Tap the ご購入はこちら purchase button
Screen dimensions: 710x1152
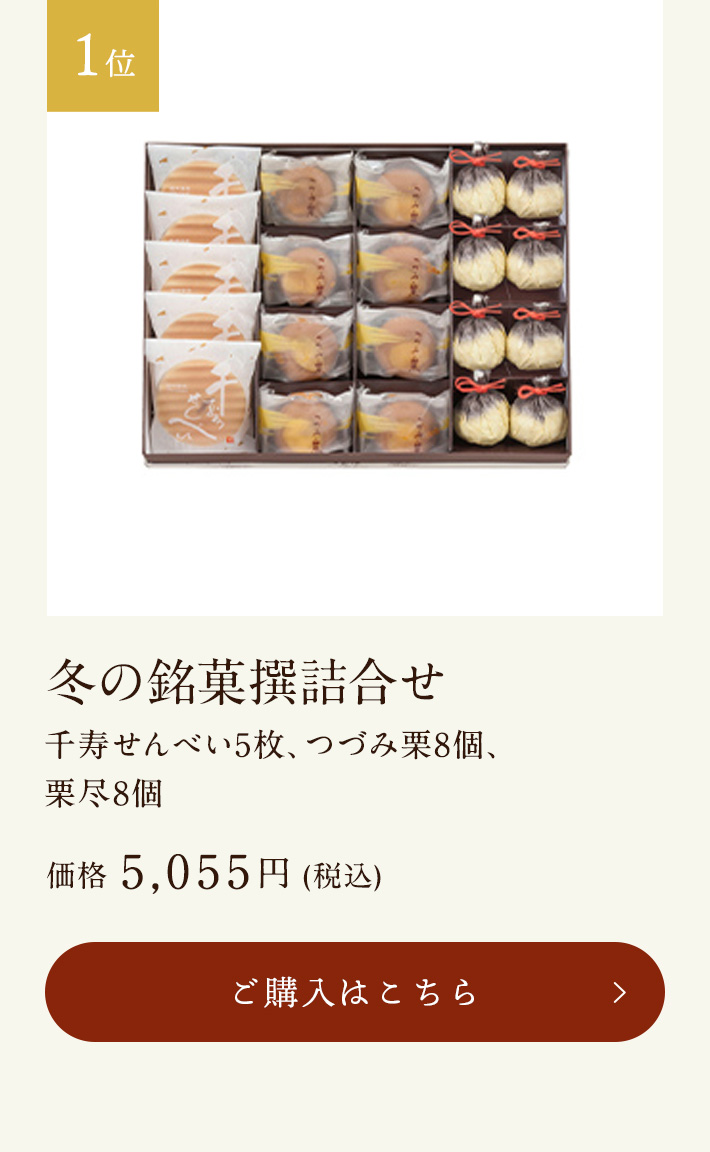[x=355, y=992]
